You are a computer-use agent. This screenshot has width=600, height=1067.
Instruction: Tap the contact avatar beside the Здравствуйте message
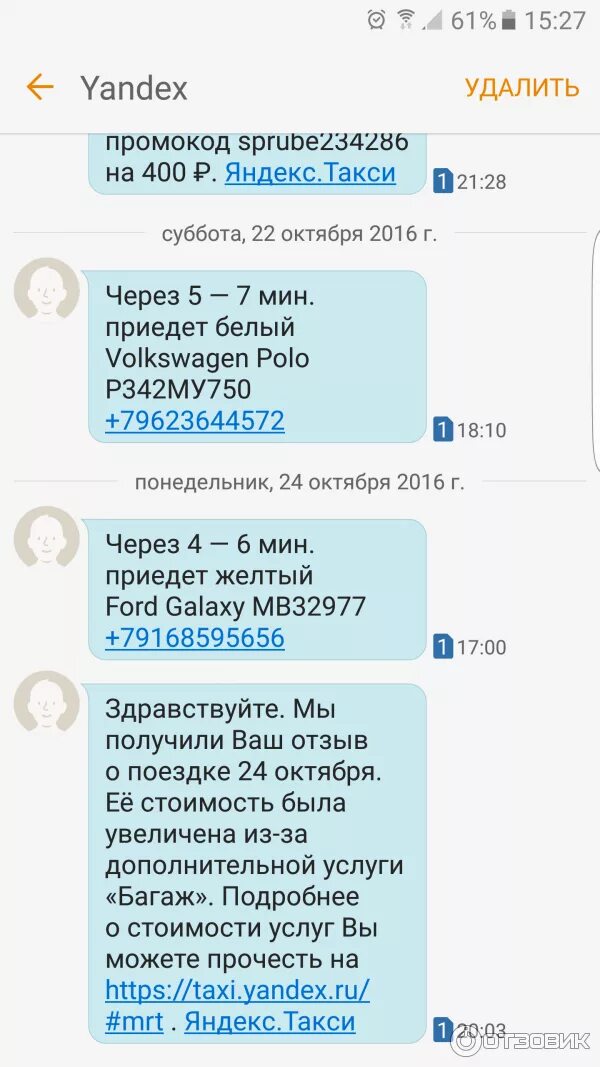pos(46,702)
